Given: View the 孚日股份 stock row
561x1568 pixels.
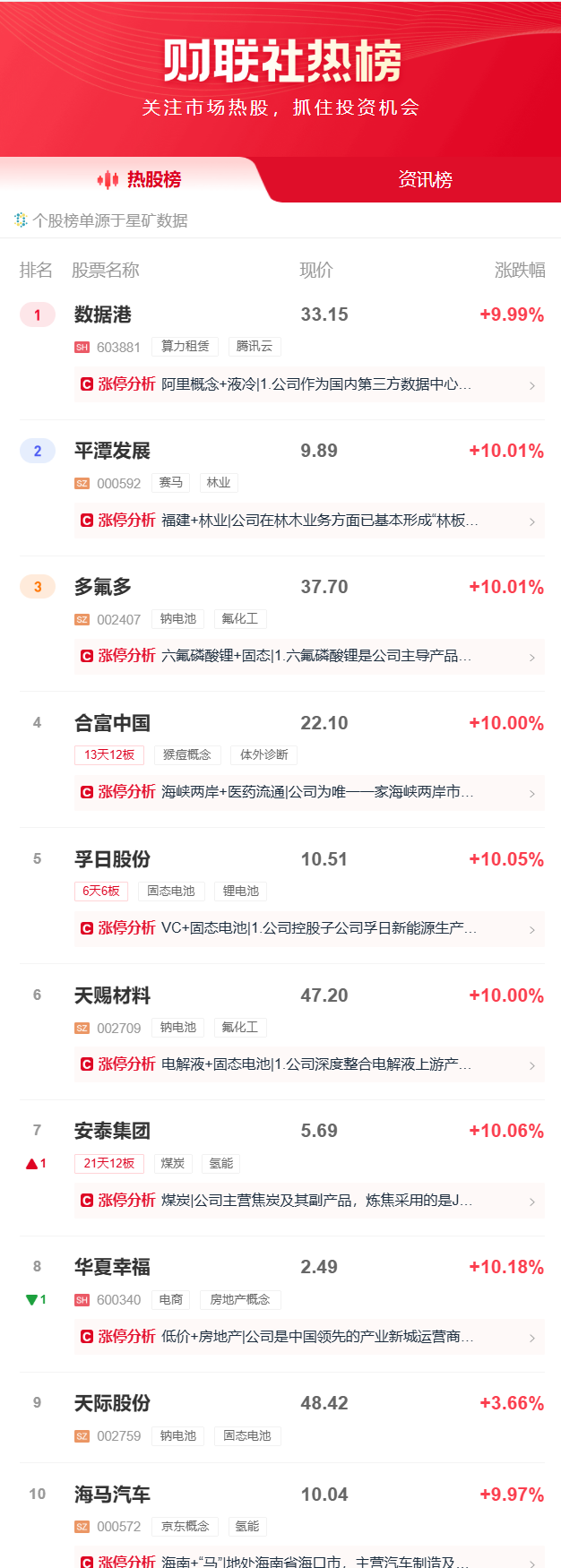Looking at the screenshot, I should 112,860.
